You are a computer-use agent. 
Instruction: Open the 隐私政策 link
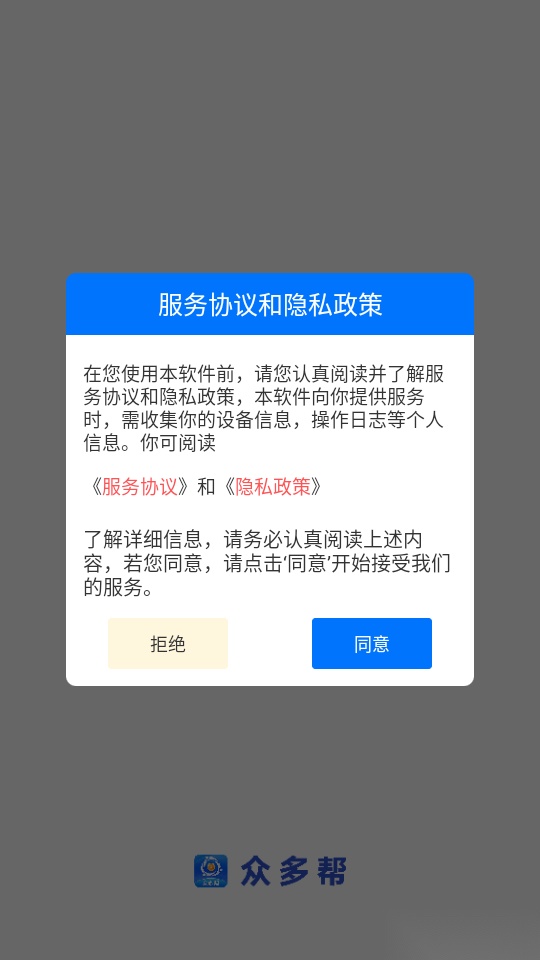coord(273,487)
